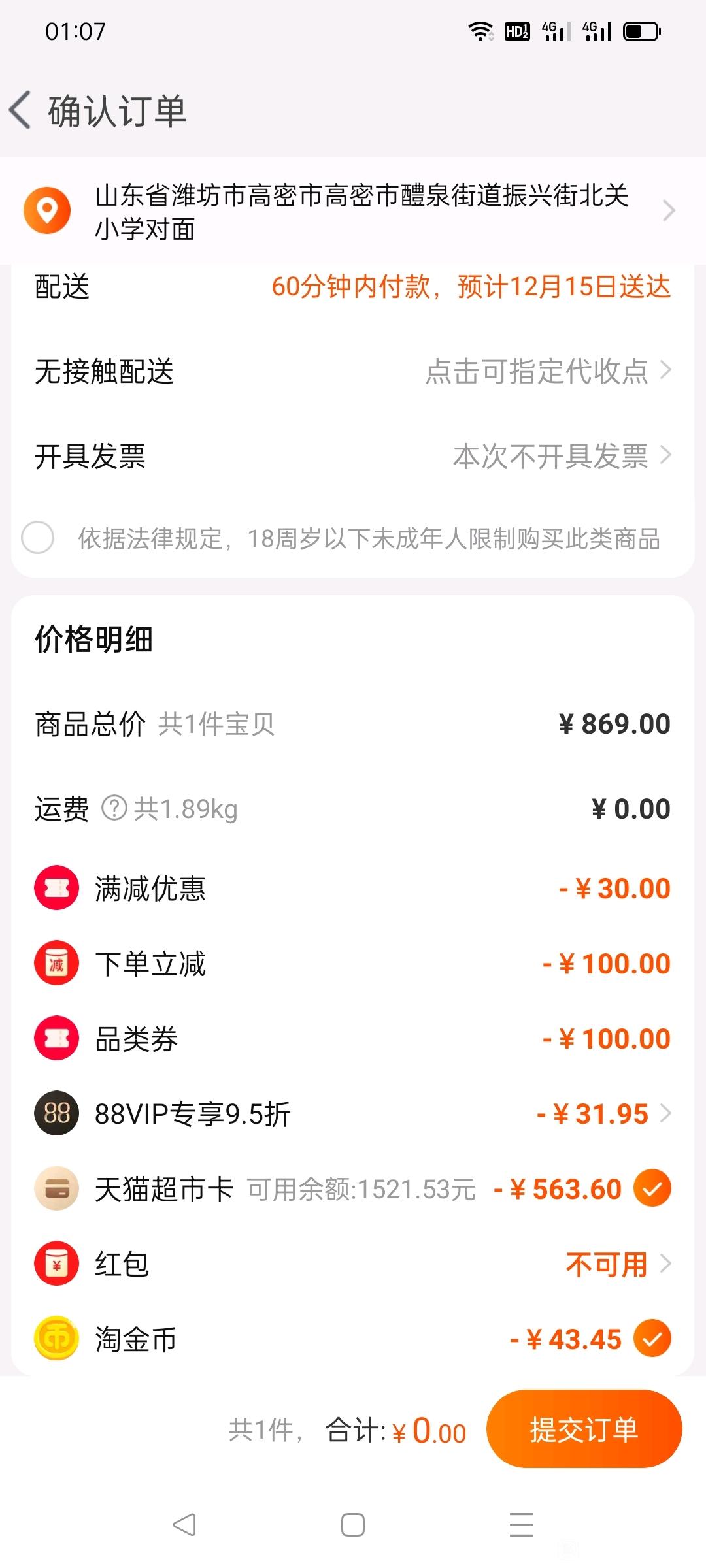The width and height of the screenshot is (706, 1568).
Task: Uncheck 天猫超市卡 payment
Action: 652,1188
